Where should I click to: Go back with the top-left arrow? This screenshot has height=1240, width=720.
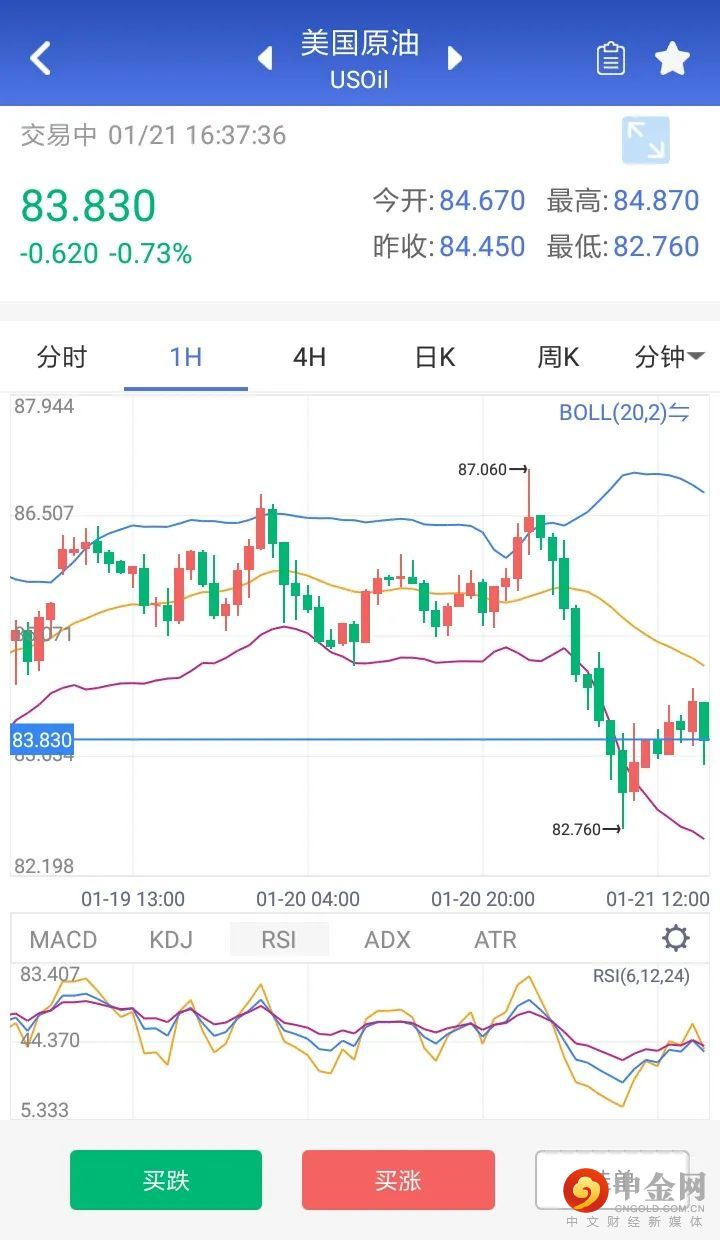pyautogui.click(x=40, y=58)
